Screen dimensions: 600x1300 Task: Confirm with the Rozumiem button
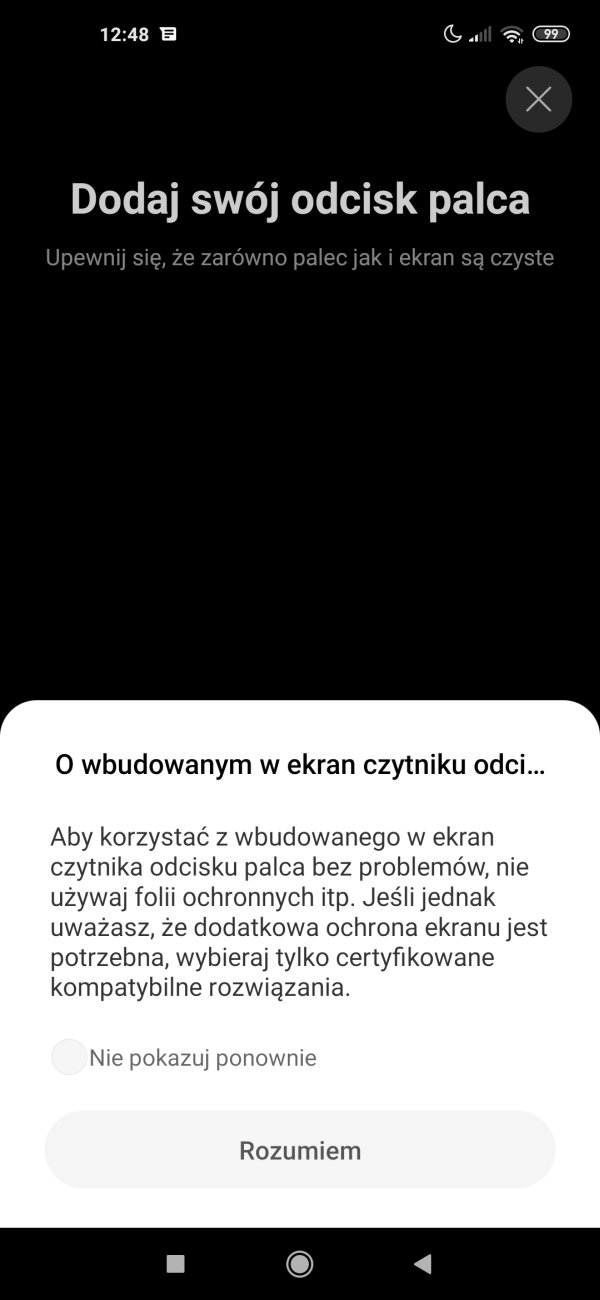pos(300,1150)
